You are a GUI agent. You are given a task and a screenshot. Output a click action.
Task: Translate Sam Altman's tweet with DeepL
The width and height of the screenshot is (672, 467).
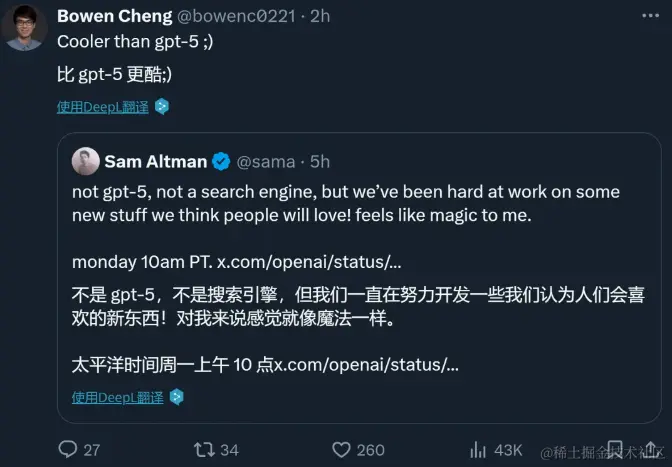(x=118, y=397)
